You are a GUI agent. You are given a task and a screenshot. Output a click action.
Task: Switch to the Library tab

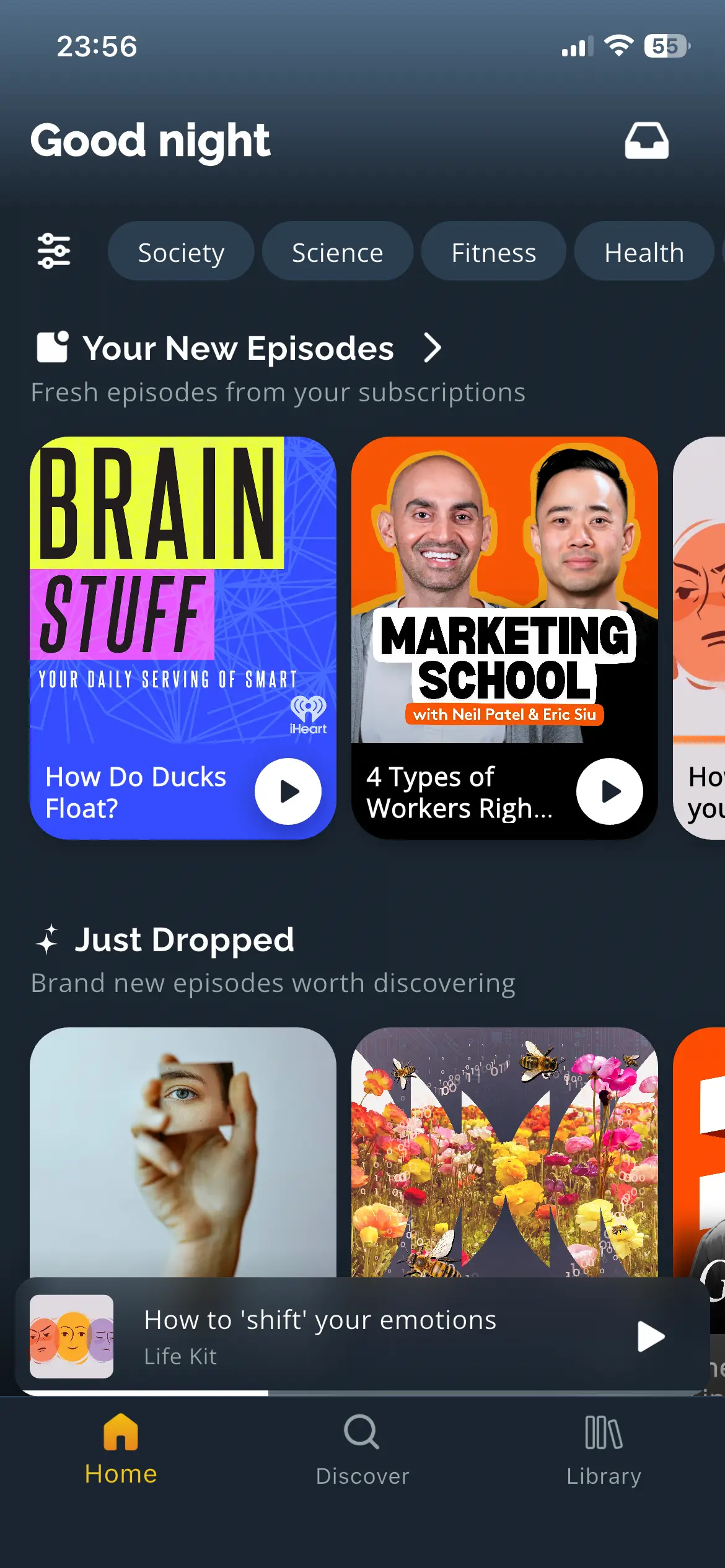click(x=604, y=1450)
